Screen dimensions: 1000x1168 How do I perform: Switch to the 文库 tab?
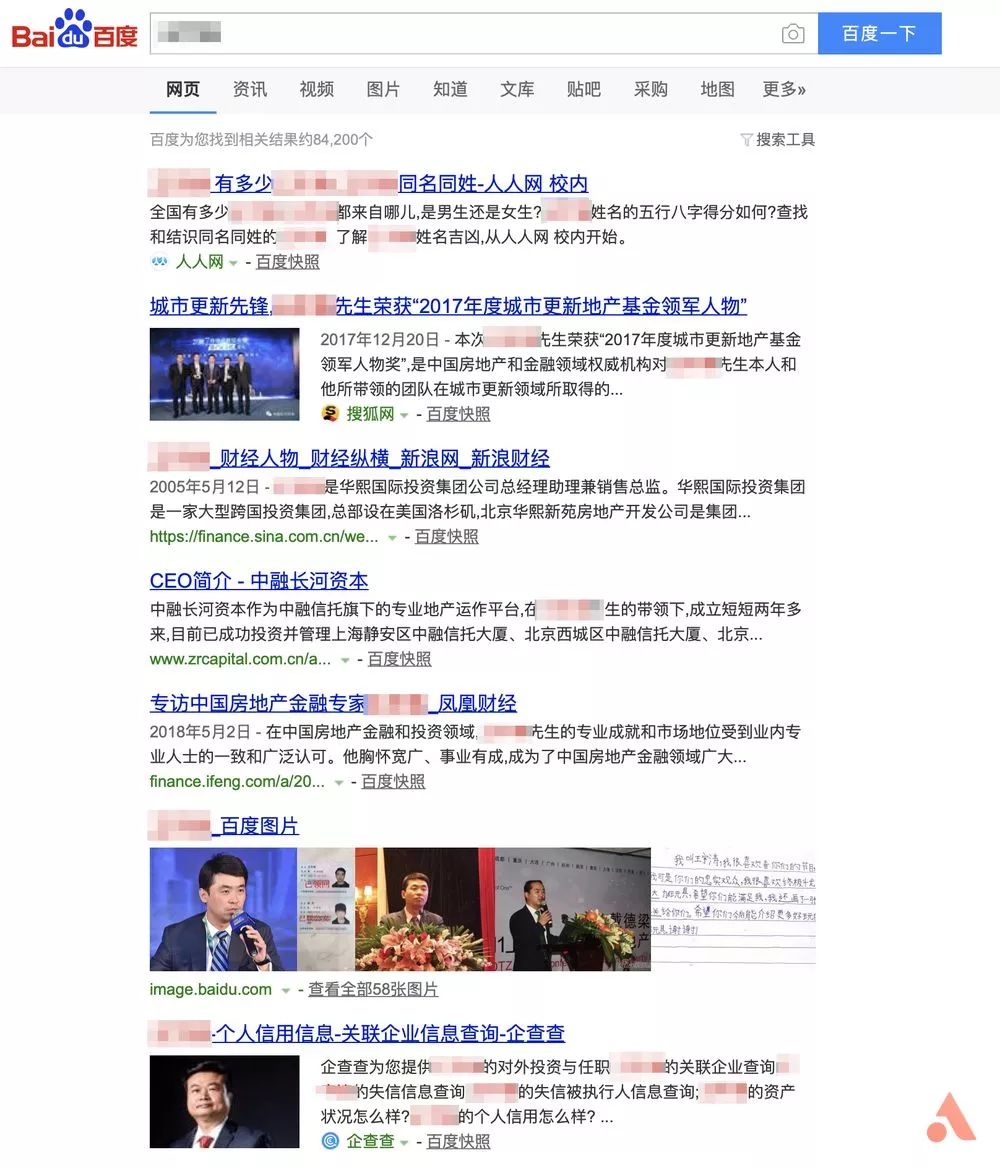tap(517, 90)
